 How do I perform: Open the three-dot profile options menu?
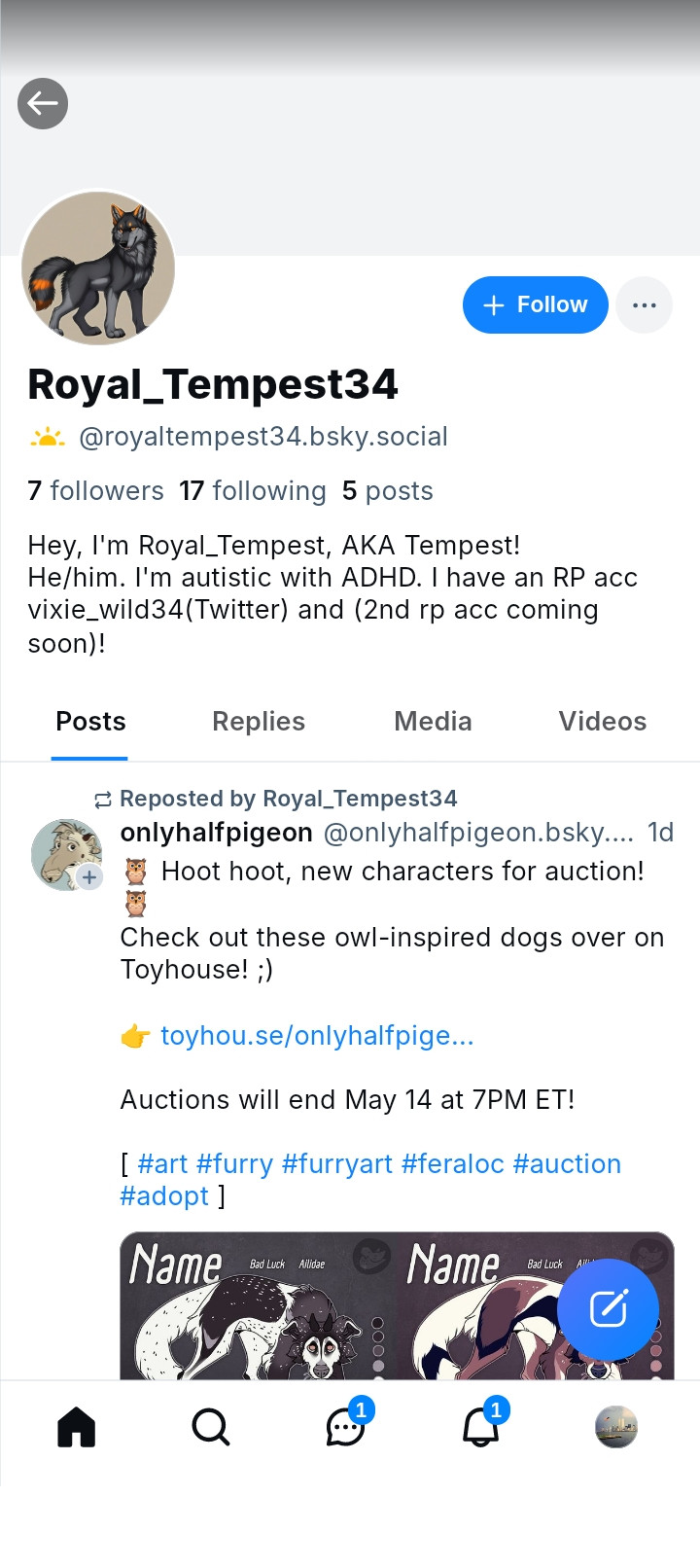pyautogui.click(x=645, y=304)
